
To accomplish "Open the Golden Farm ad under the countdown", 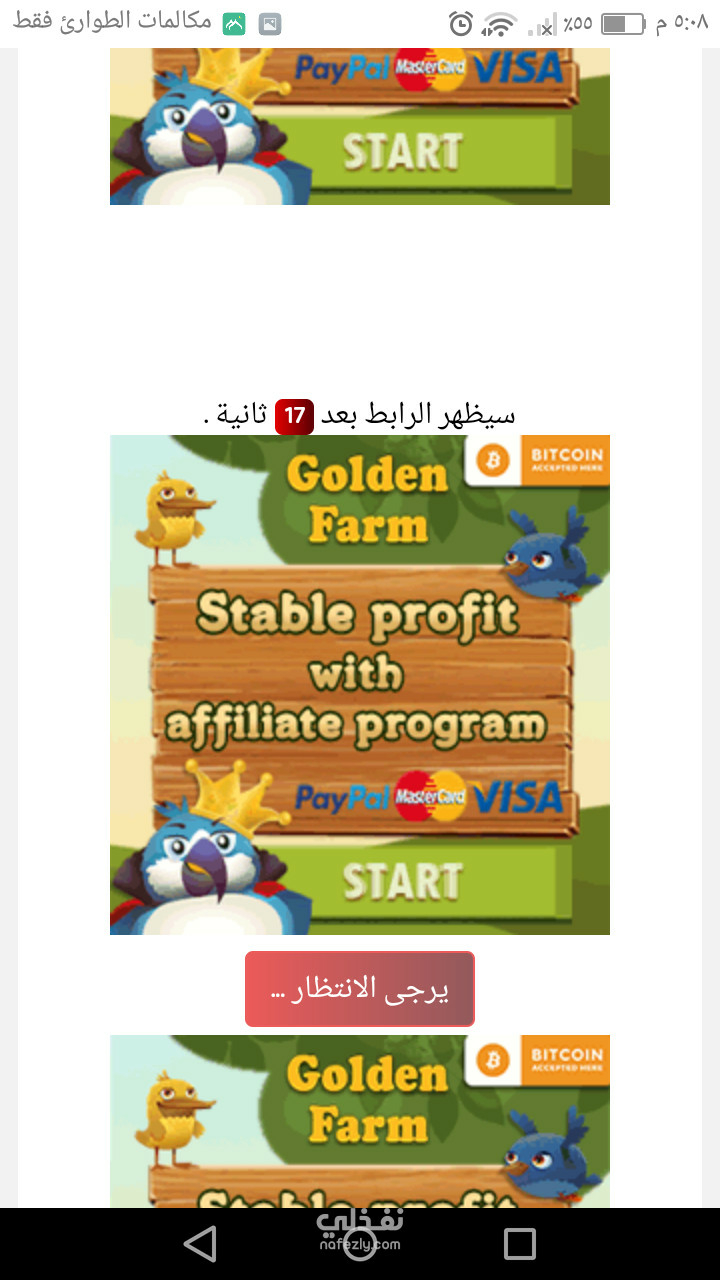I will 360,685.
